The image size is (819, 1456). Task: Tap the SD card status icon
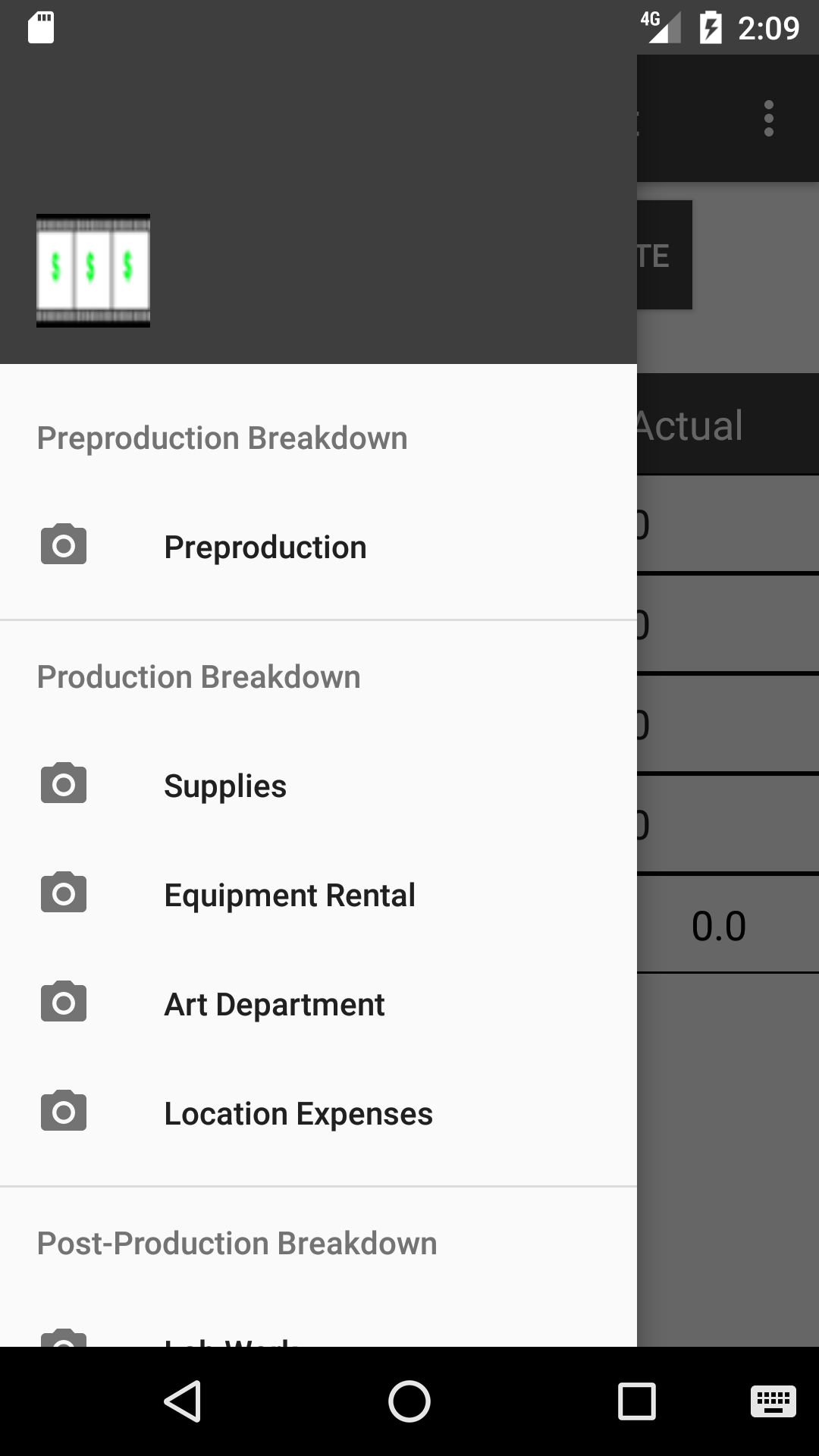pos(42,29)
